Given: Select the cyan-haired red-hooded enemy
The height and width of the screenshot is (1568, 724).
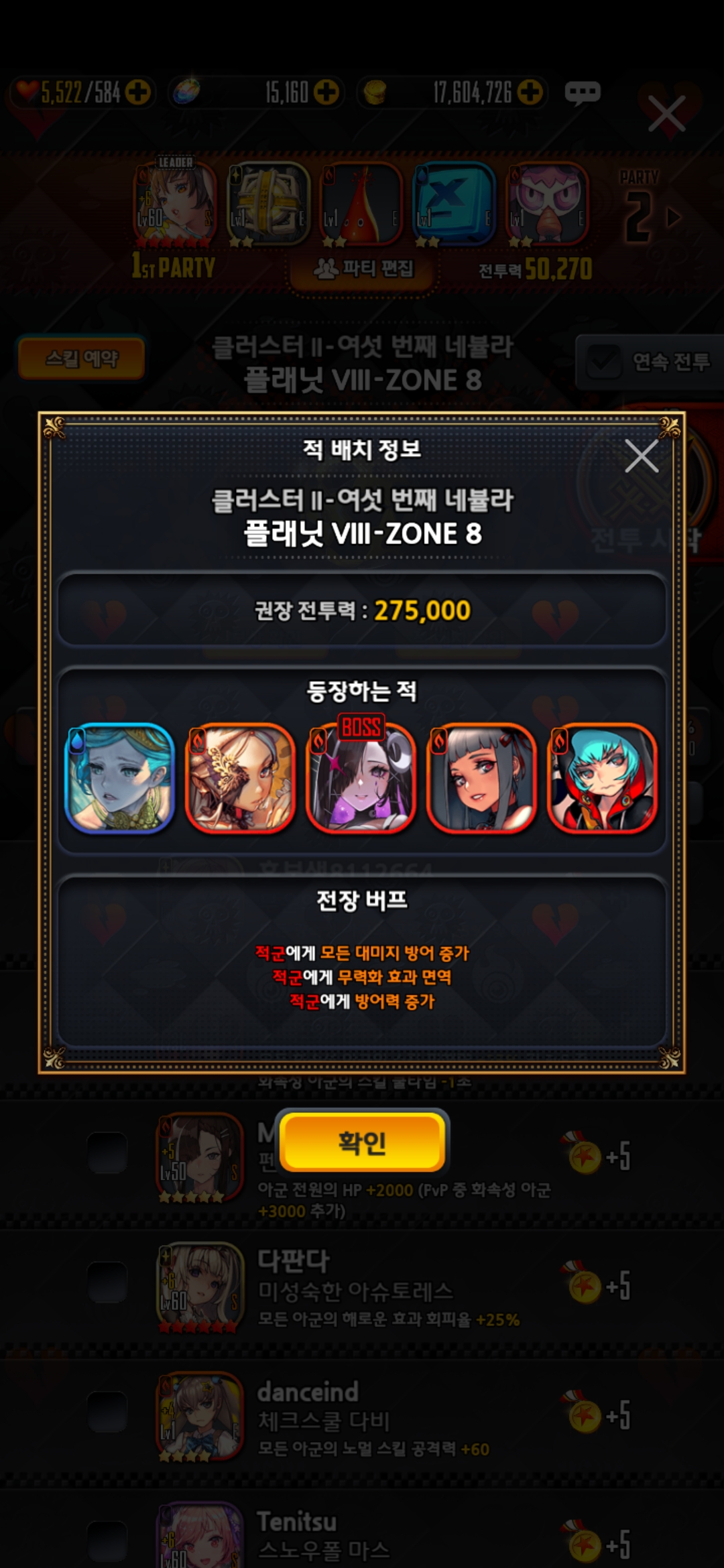Looking at the screenshot, I should point(603,779).
